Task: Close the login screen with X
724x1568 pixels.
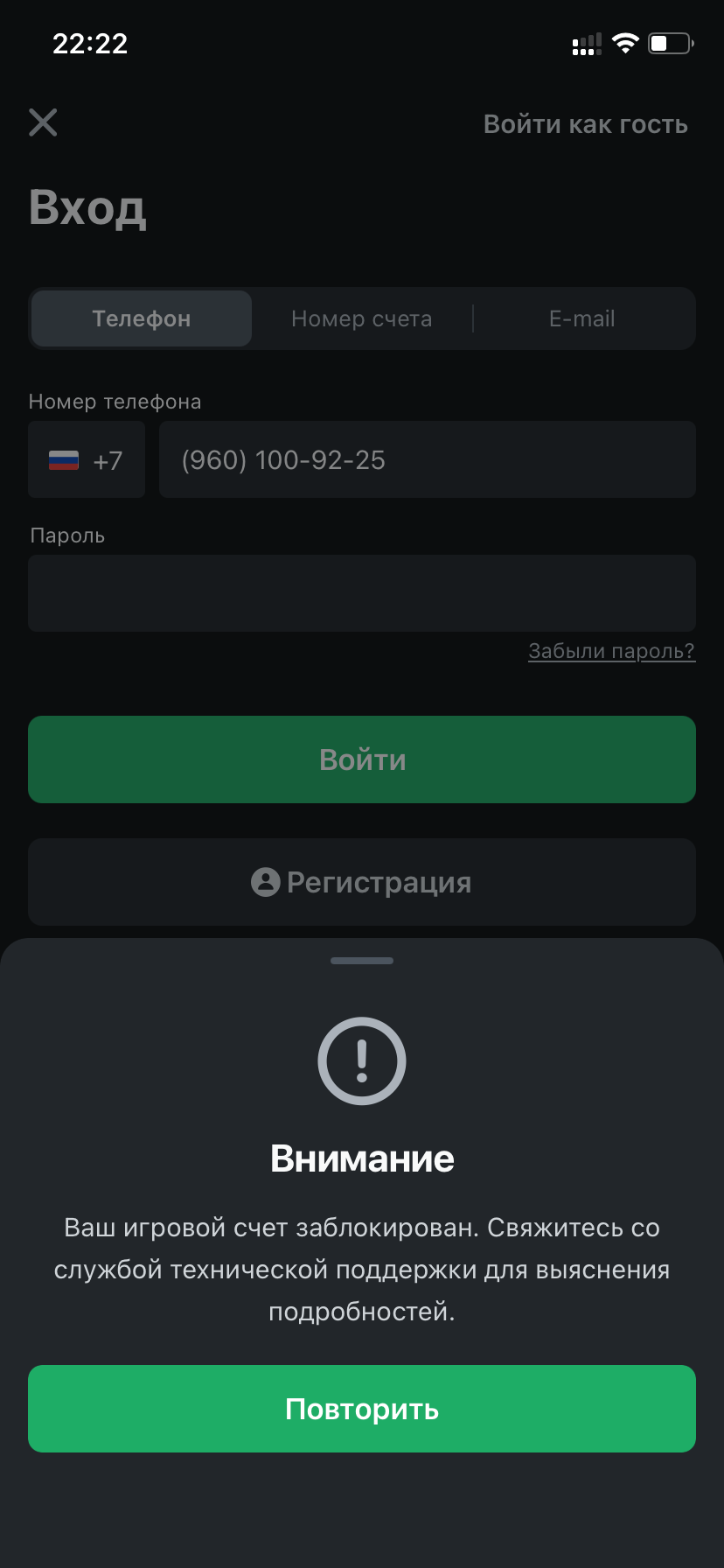Action: 43,122
